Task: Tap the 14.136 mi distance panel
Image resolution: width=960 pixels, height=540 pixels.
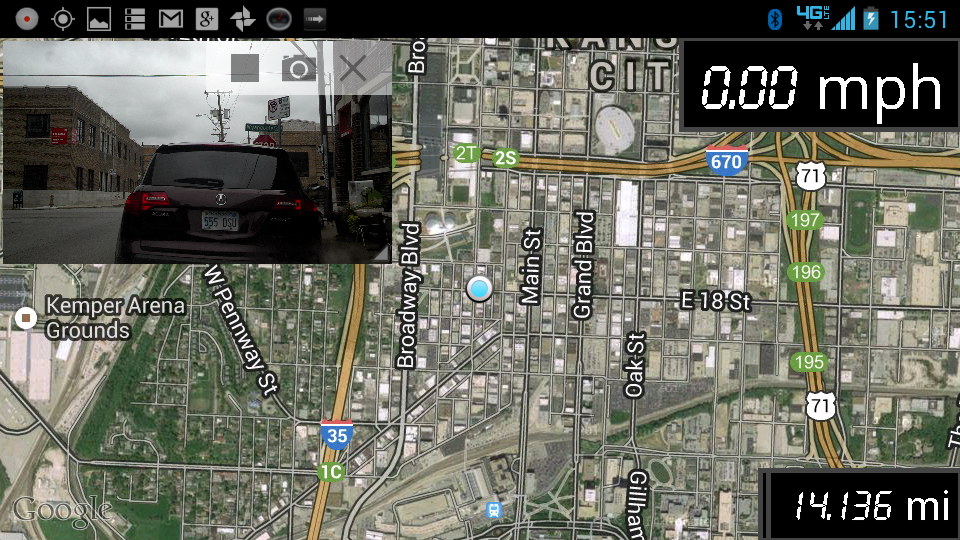Action: tap(862, 505)
